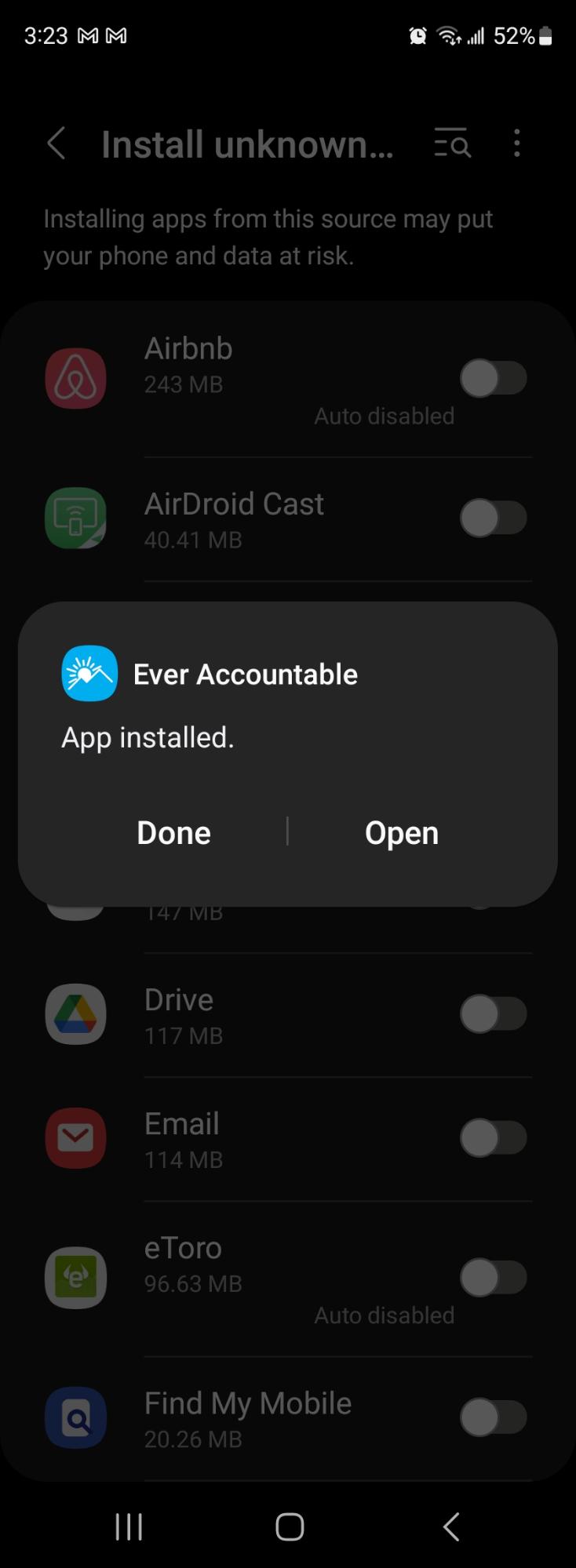Open the search function in the list
Viewport: 576px width, 1568px height.
pyautogui.click(x=452, y=144)
